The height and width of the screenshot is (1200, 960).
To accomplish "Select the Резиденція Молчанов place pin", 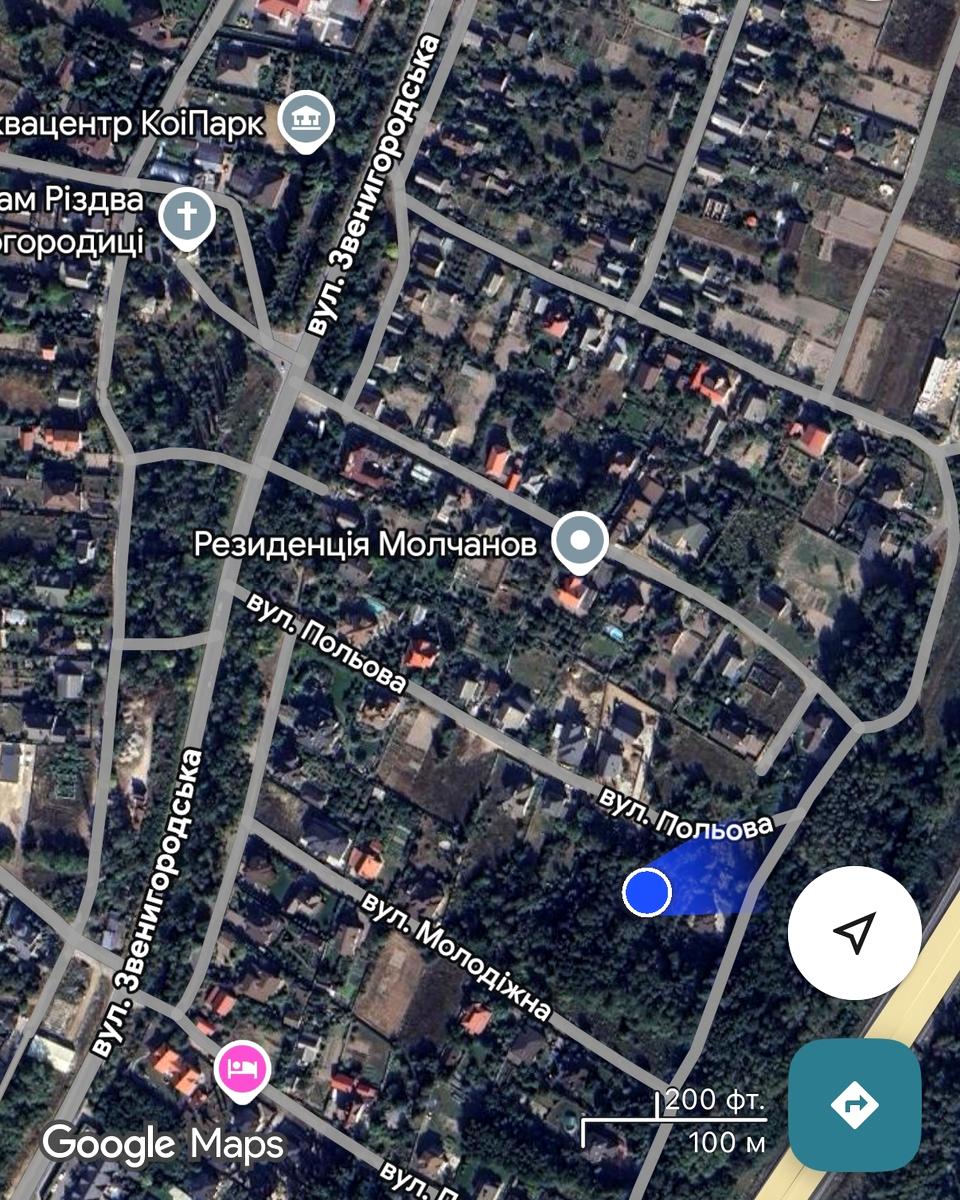I will 581,541.
